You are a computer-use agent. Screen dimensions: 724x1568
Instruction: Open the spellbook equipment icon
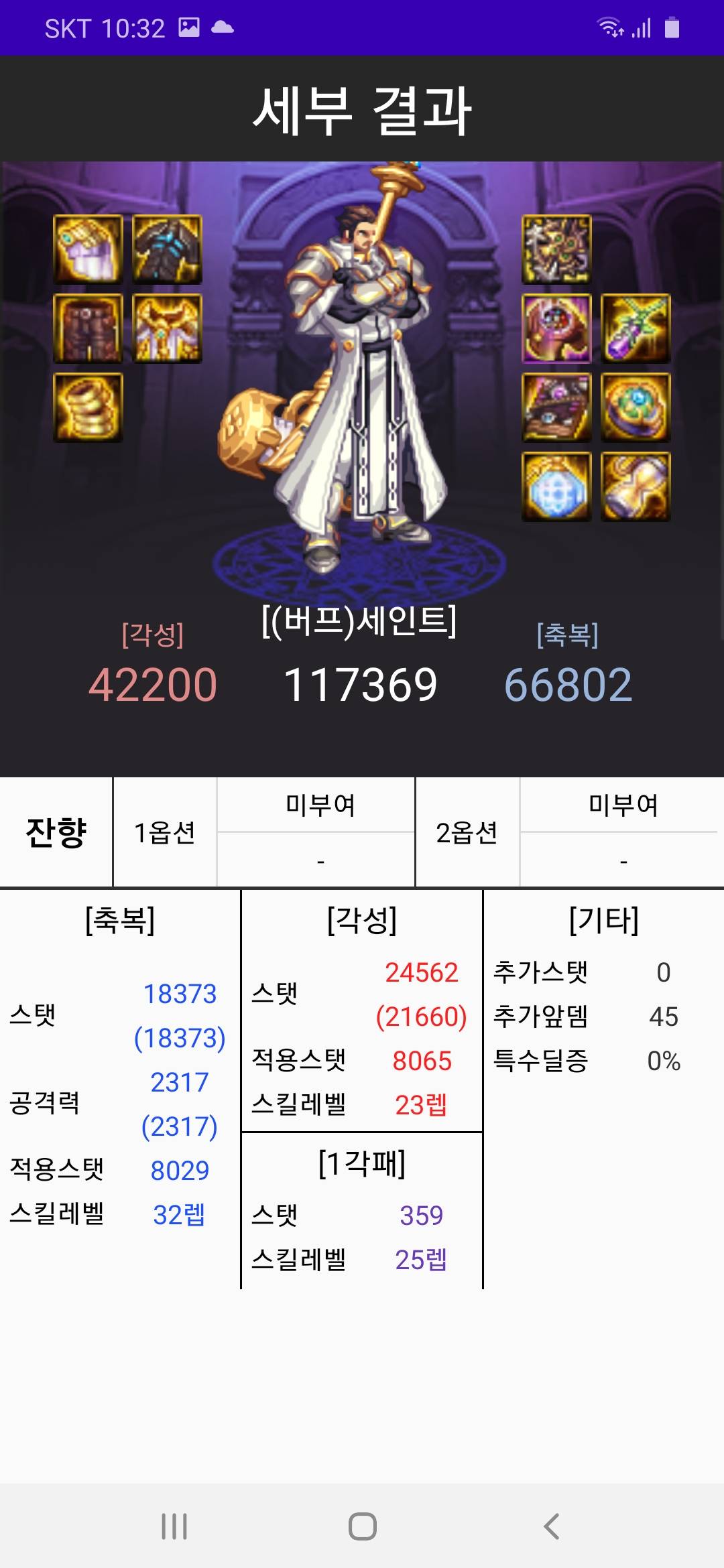(556, 407)
